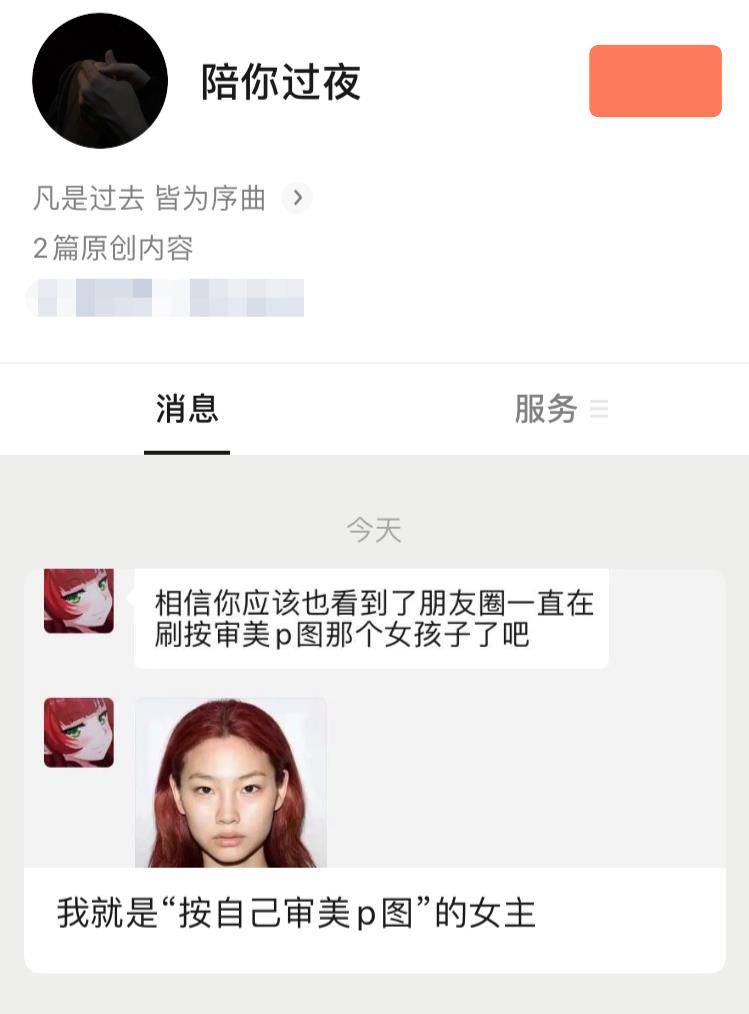Image resolution: width=749 pixels, height=1014 pixels.
Task: Expand the 凡是过去 皆为序曲 description
Action: (296, 198)
